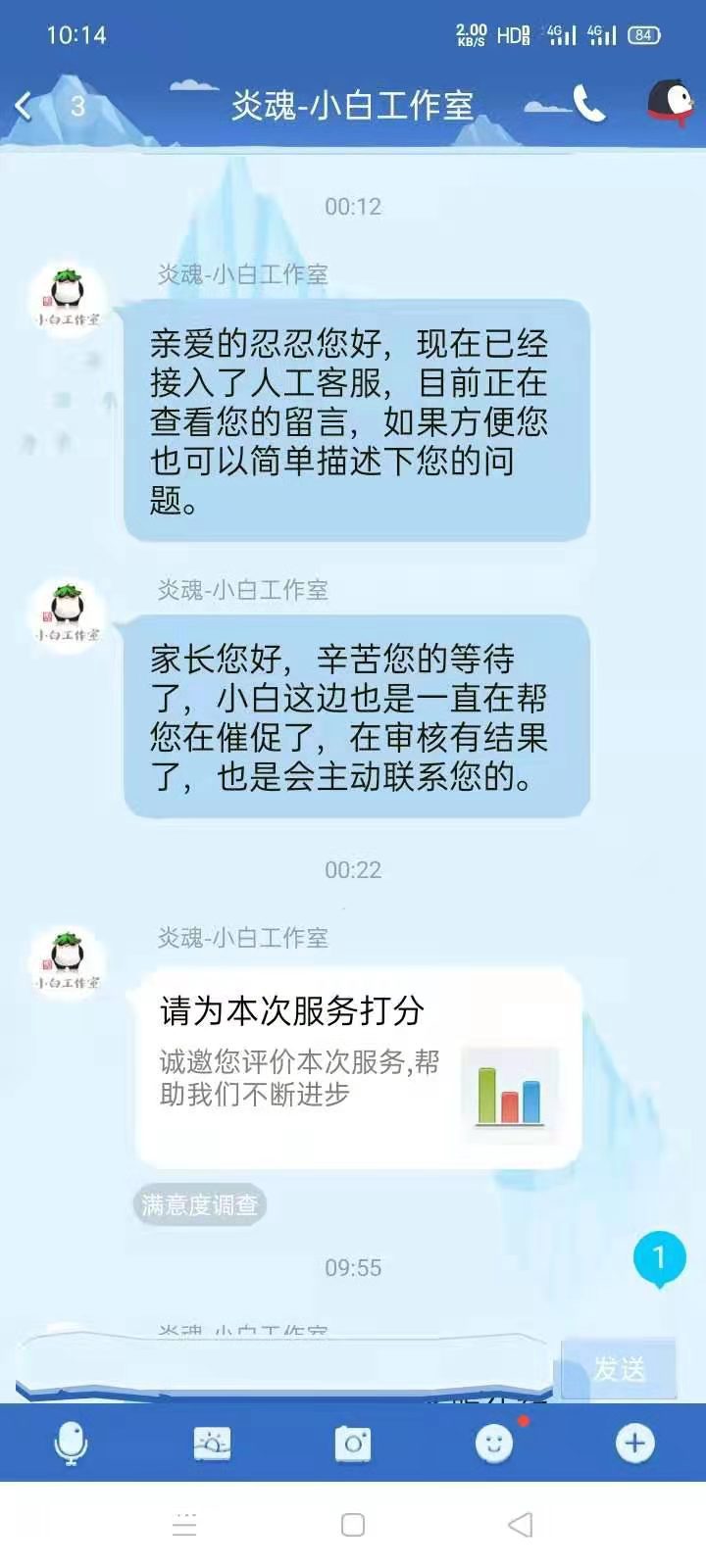
Task: Jump to the 1 new unread message
Action: coord(659,1257)
